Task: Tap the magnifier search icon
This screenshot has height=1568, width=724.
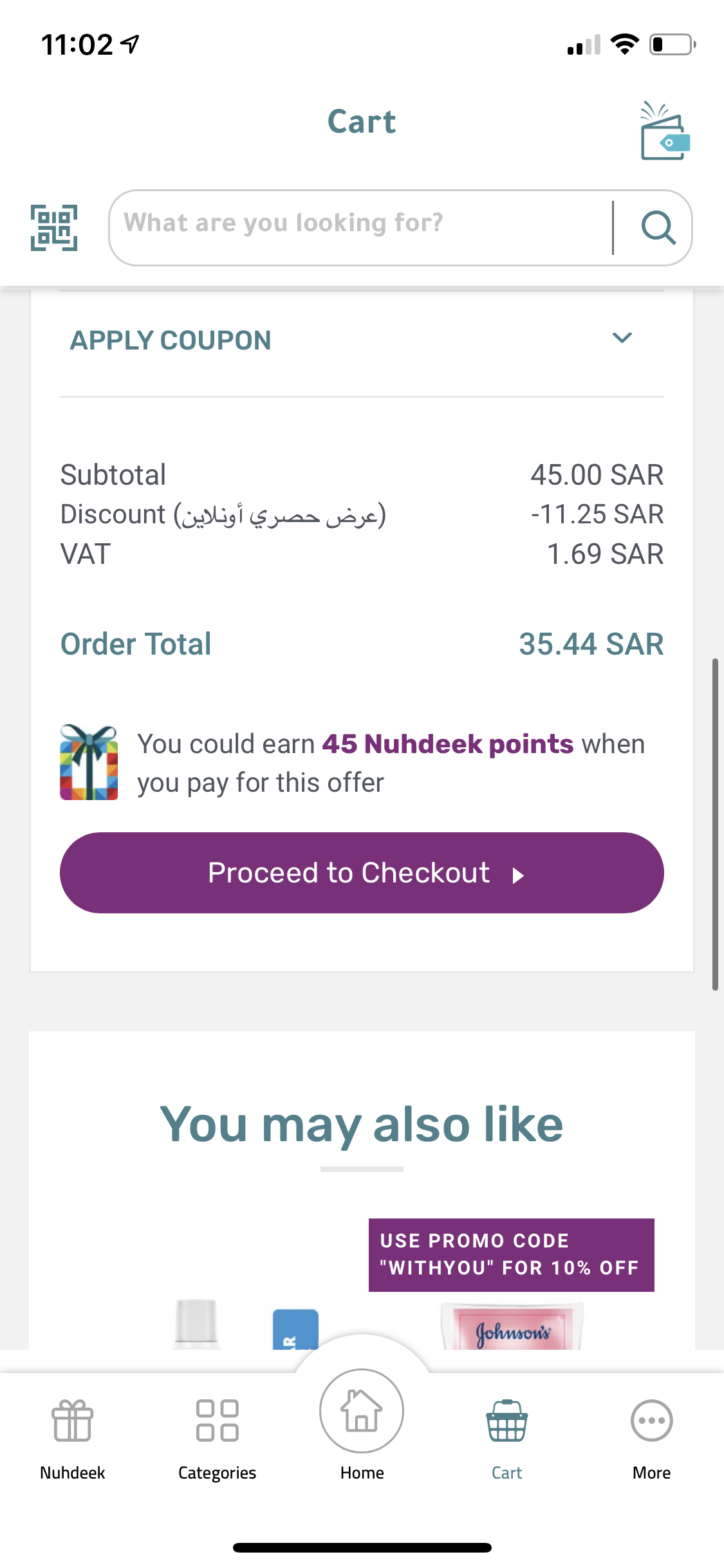Action: point(658,228)
